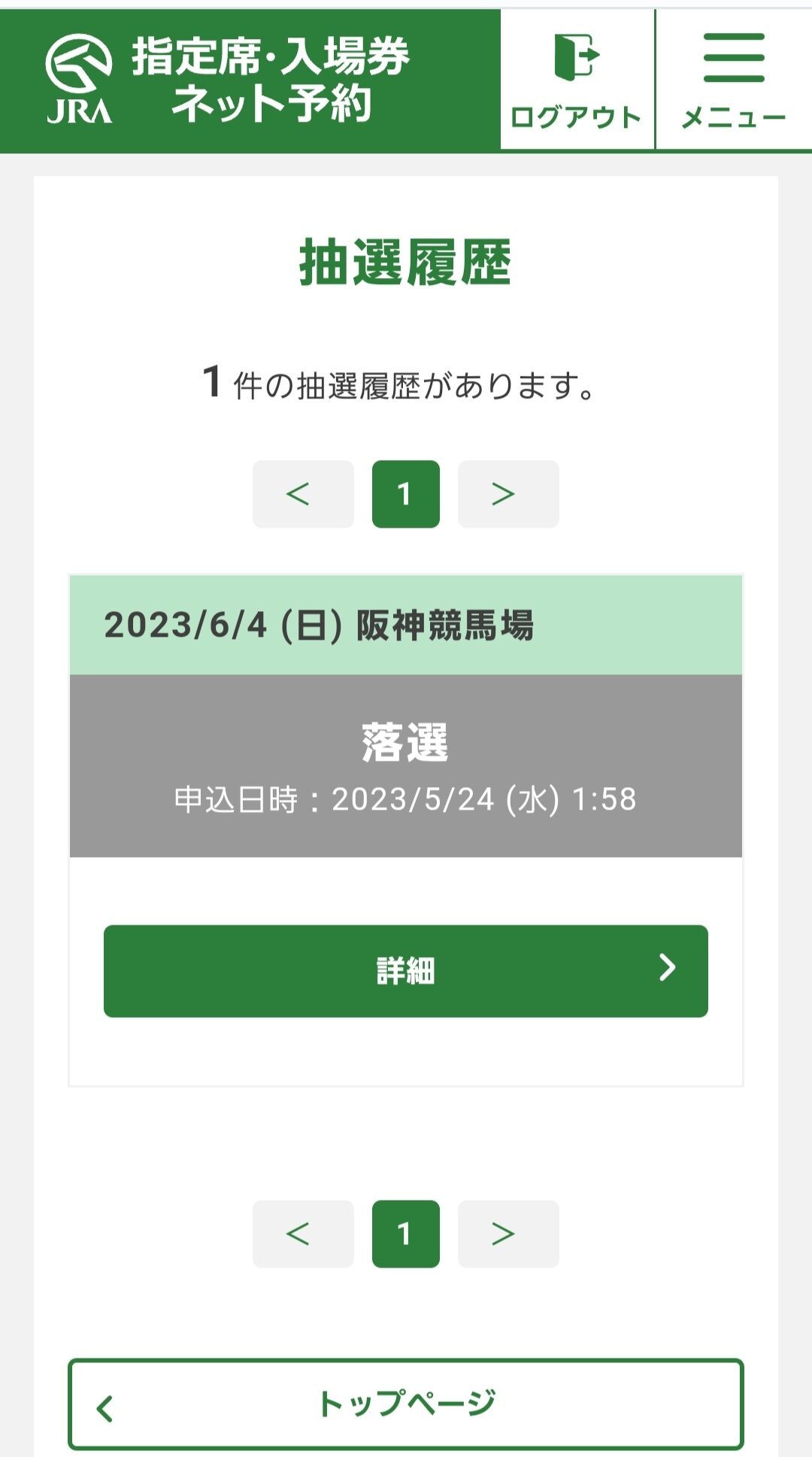The height and width of the screenshot is (1457, 812).
Task: Go to next page in top pagination
Action: [x=508, y=494]
